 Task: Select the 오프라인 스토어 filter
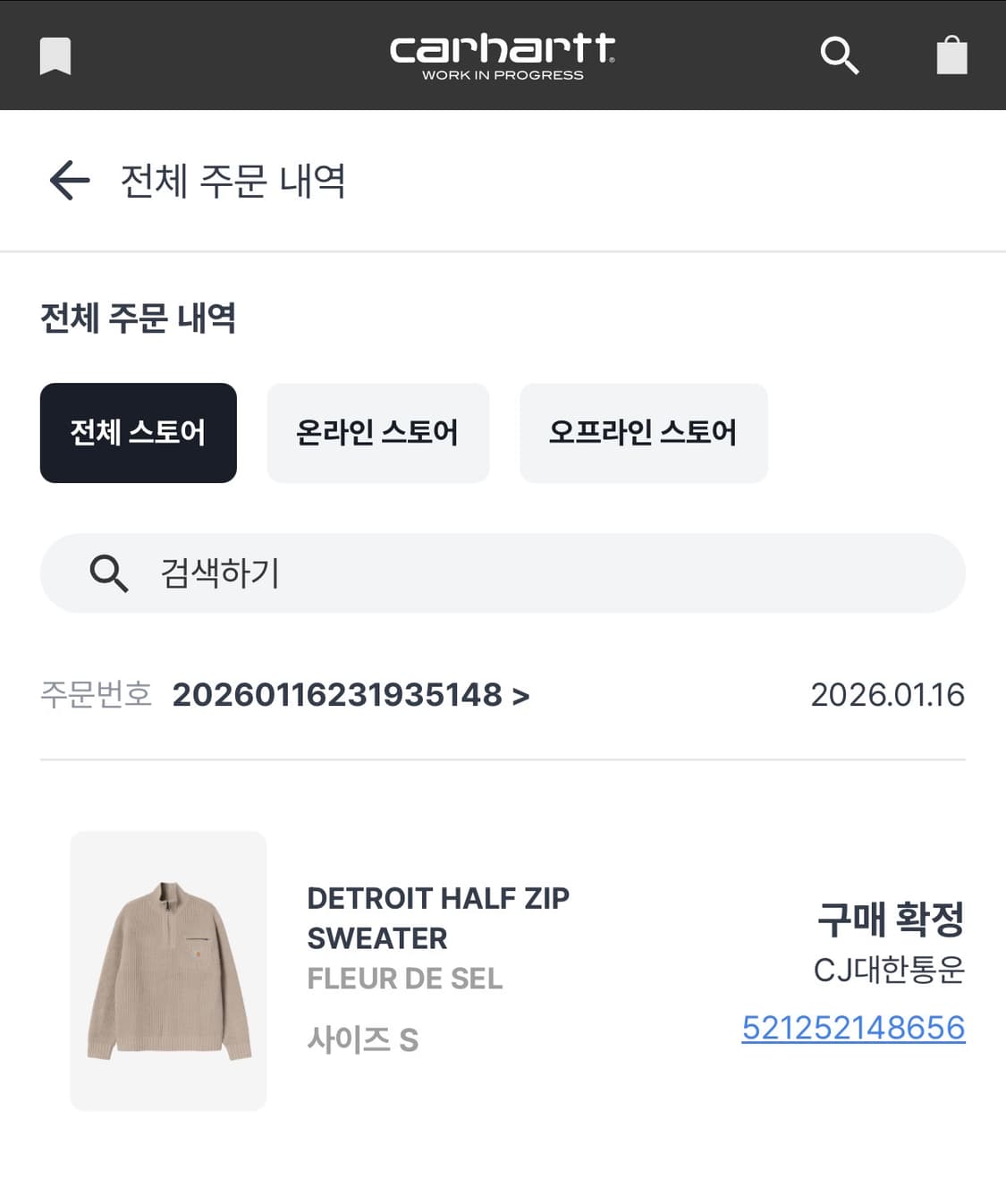tap(644, 432)
